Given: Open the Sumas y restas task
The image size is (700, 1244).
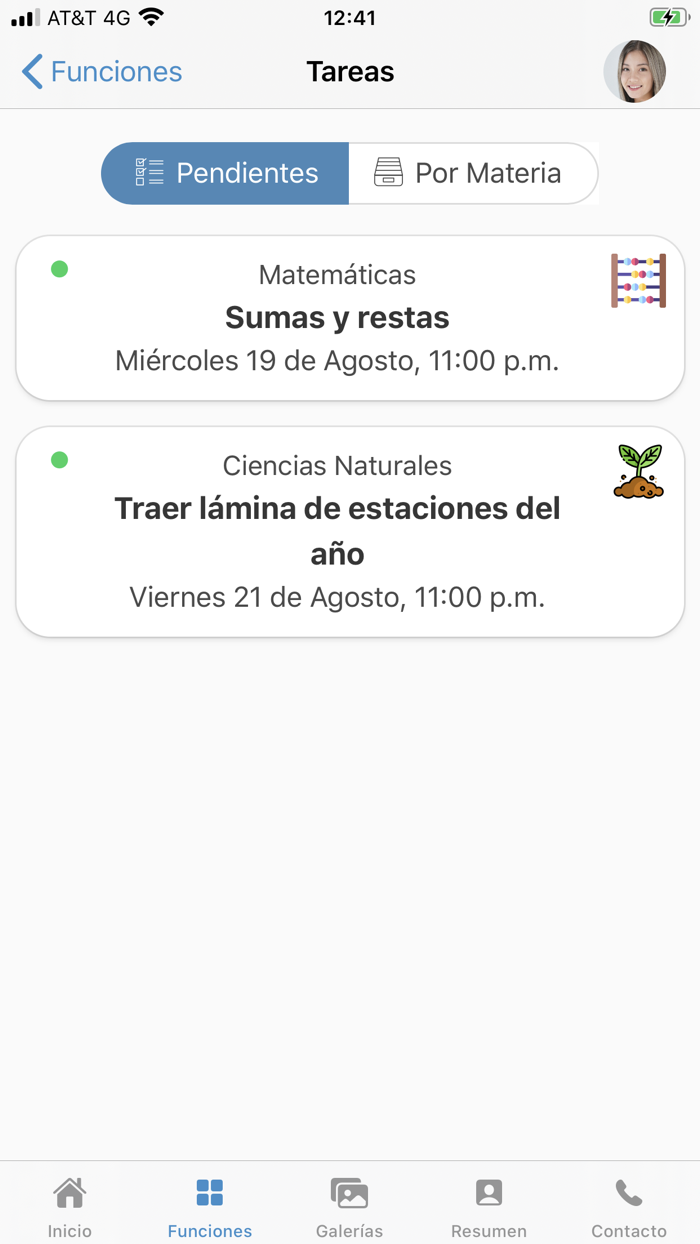Looking at the screenshot, I should click(x=337, y=318).
